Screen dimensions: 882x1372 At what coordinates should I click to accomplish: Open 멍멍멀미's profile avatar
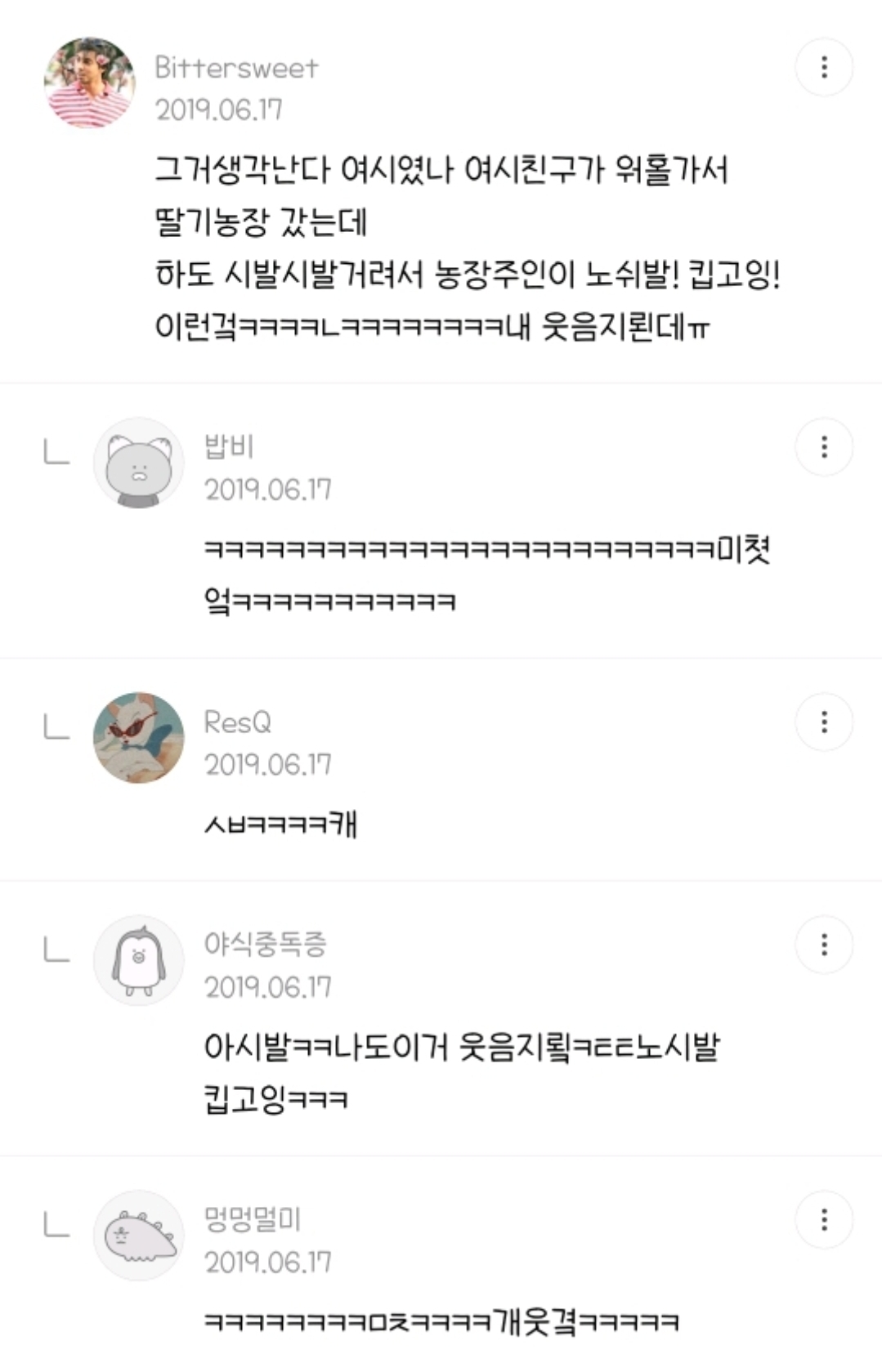tap(138, 1235)
